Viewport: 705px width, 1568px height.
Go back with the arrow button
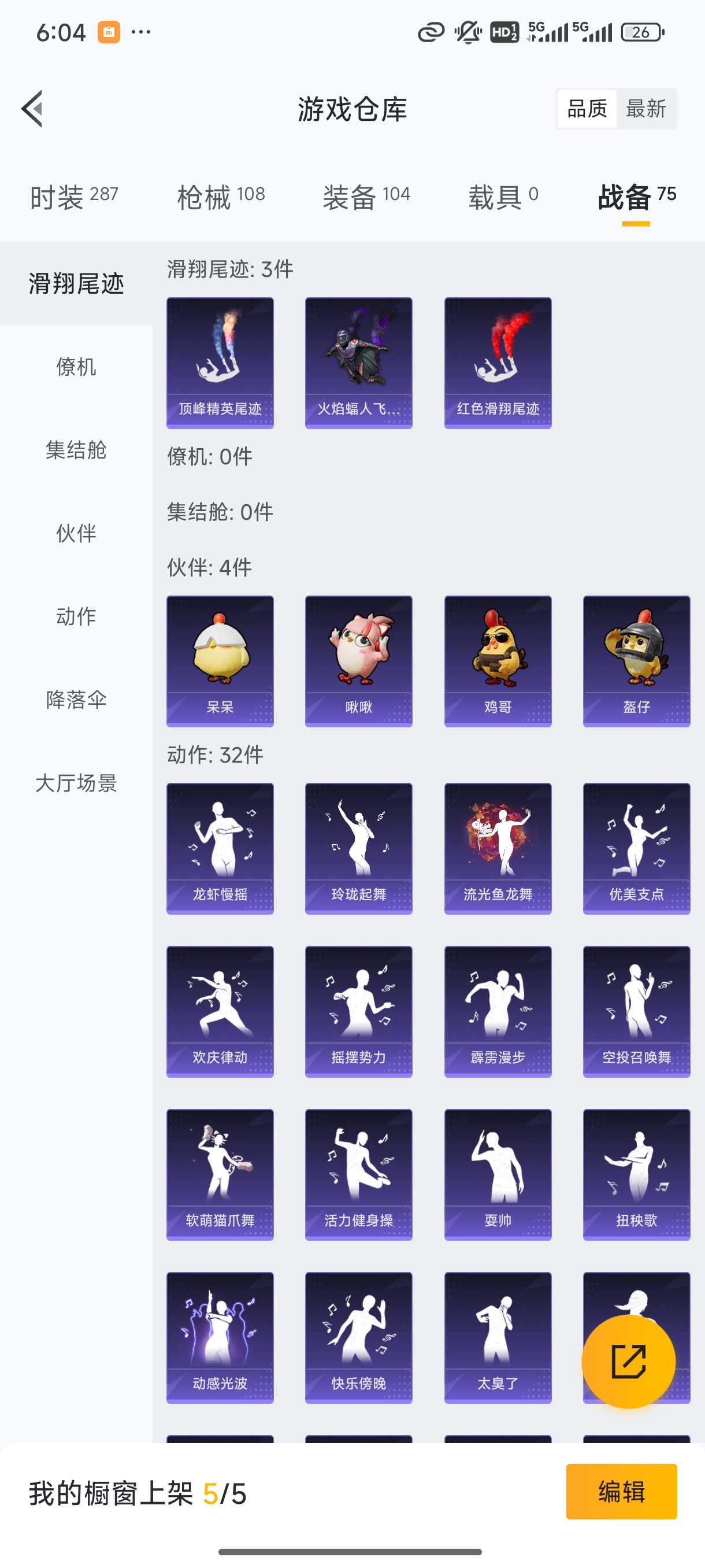[32, 108]
